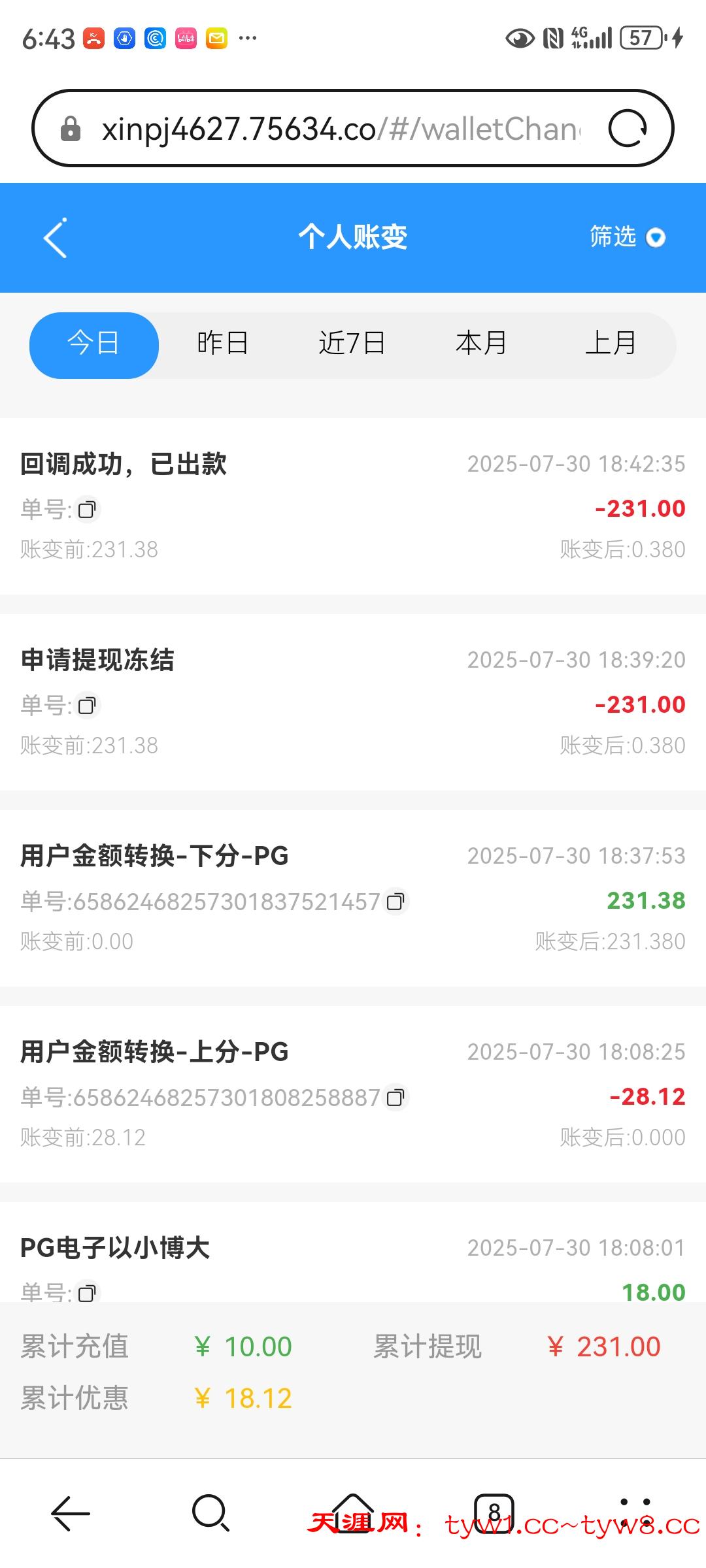Switch to the 本月 tab
Screen dimensions: 706x1568
point(482,344)
